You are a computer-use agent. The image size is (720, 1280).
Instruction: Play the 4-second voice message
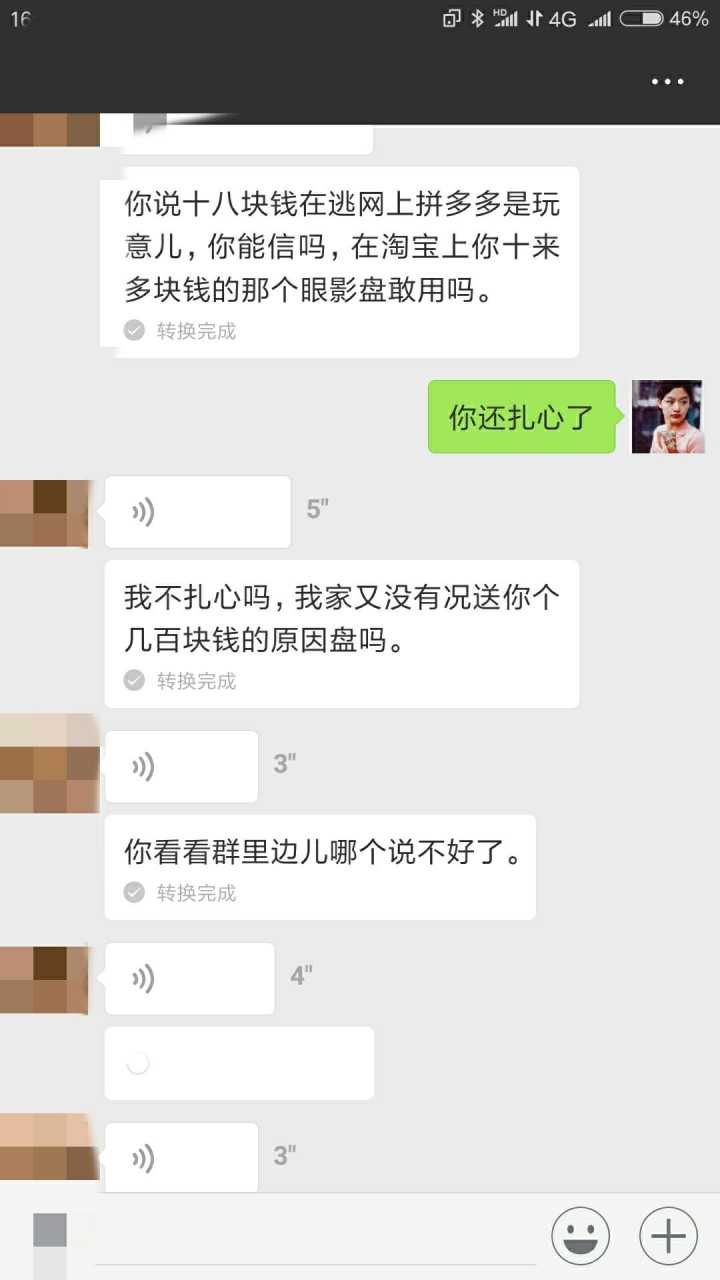(189, 978)
